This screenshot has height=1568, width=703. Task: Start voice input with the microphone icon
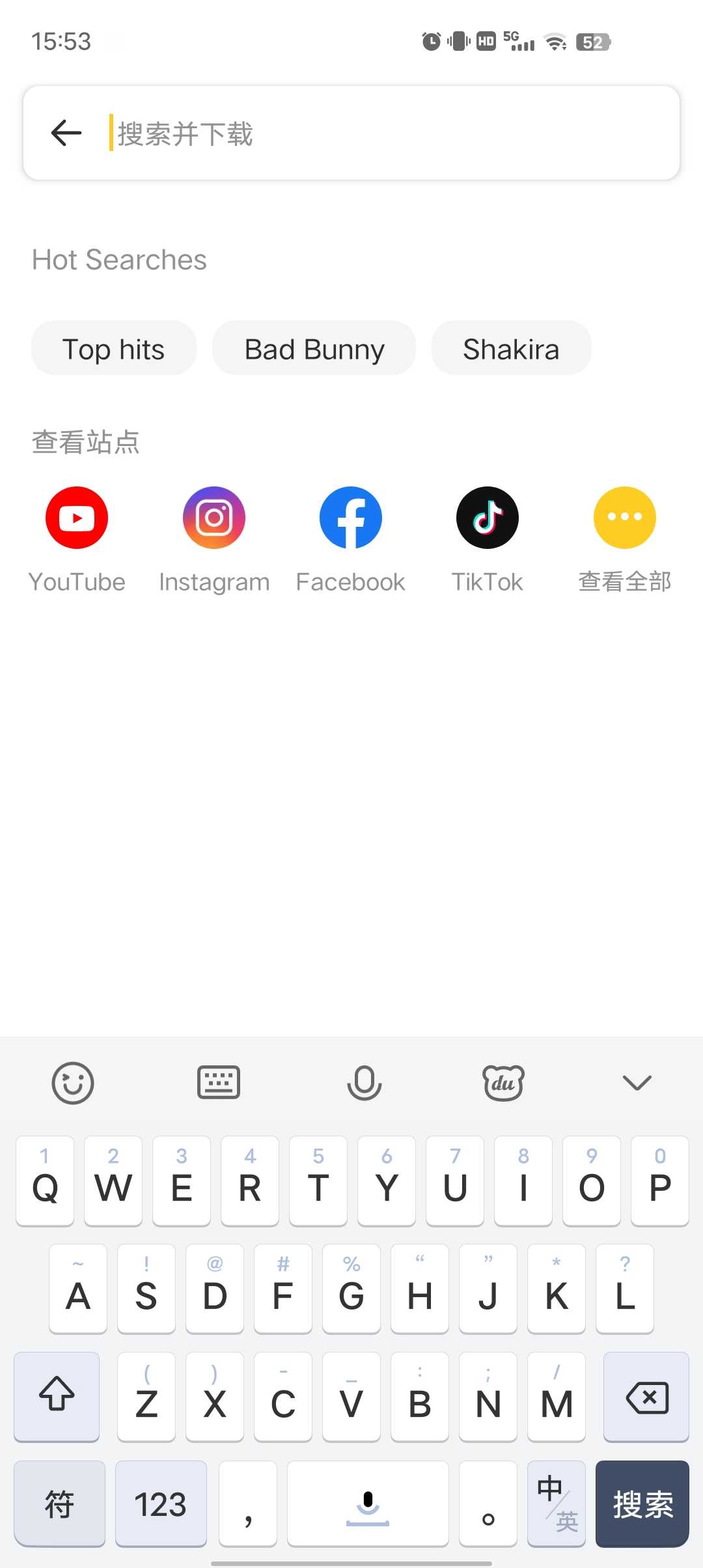364,1082
